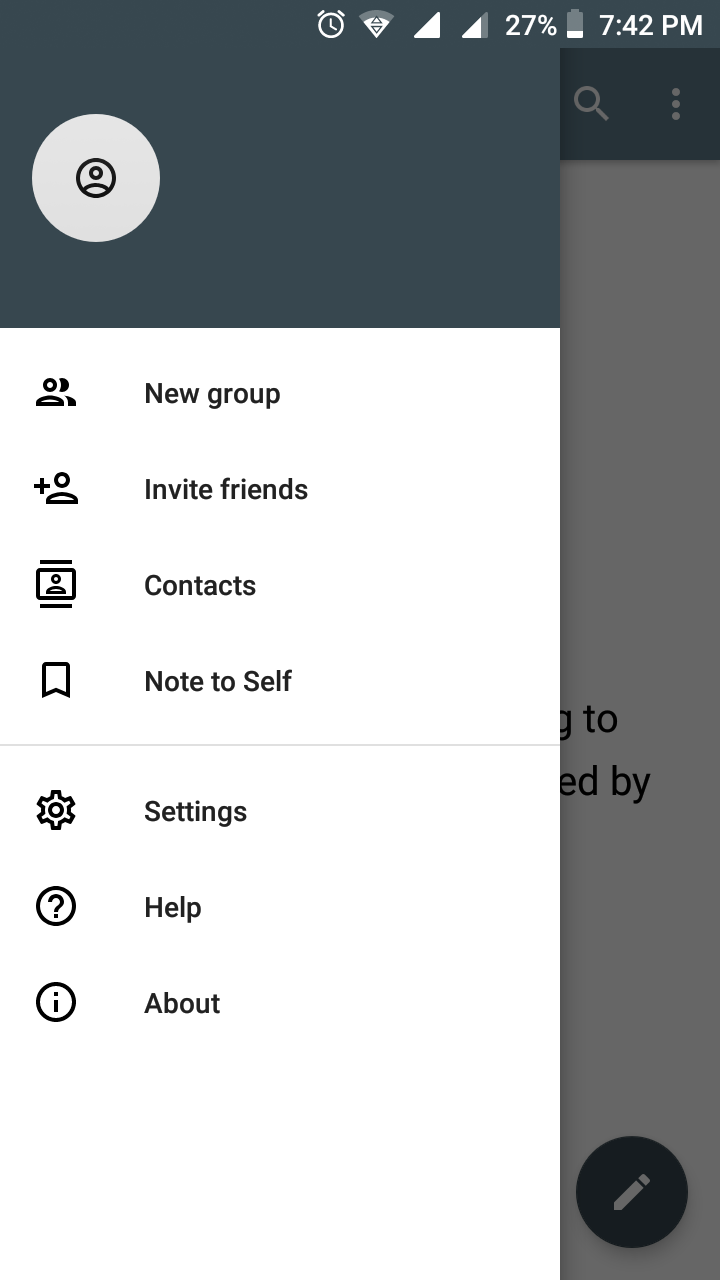Go to Note to Self
The image size is (720, 1280).
(x=217, y=681)
